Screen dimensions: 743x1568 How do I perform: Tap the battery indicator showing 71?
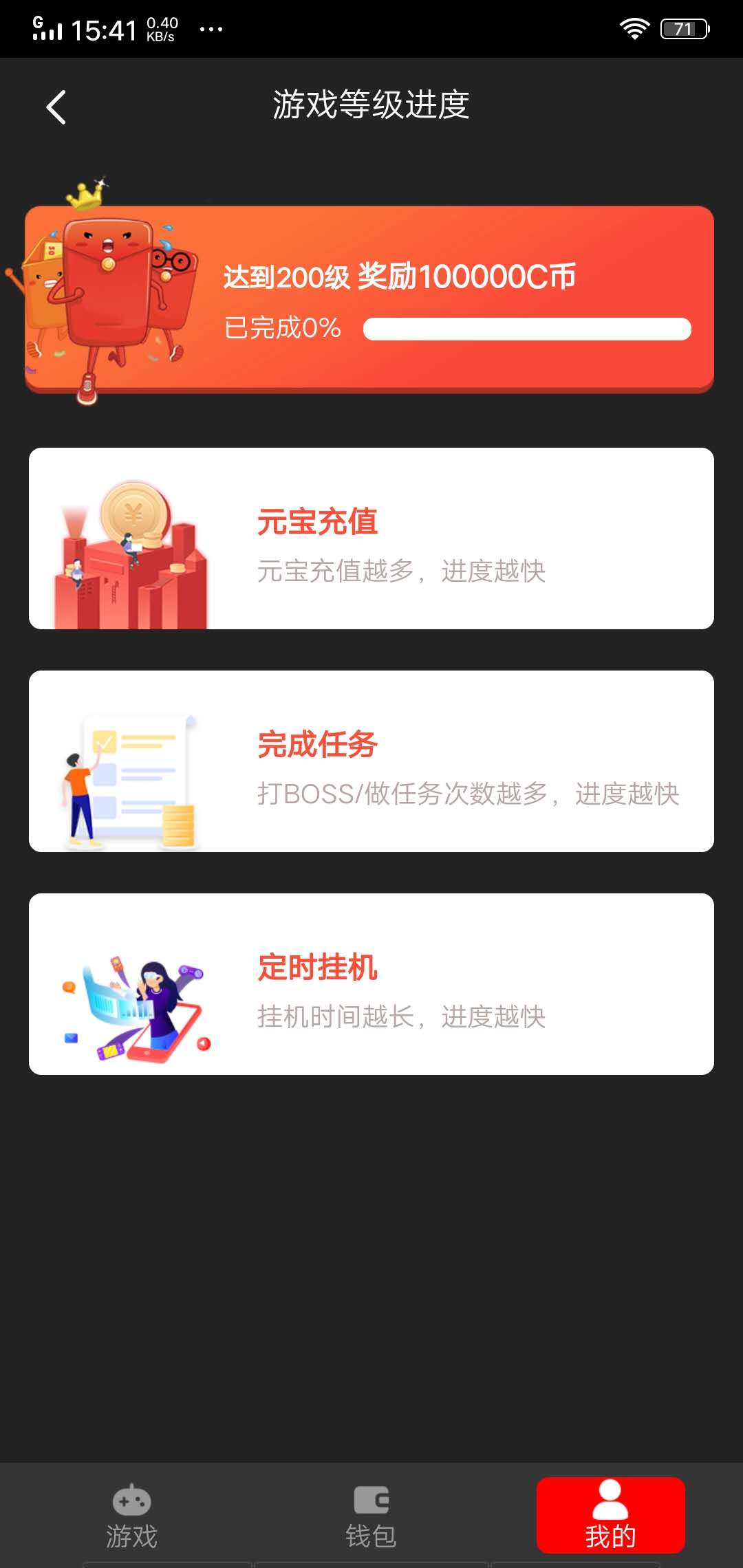pos(683,28)
